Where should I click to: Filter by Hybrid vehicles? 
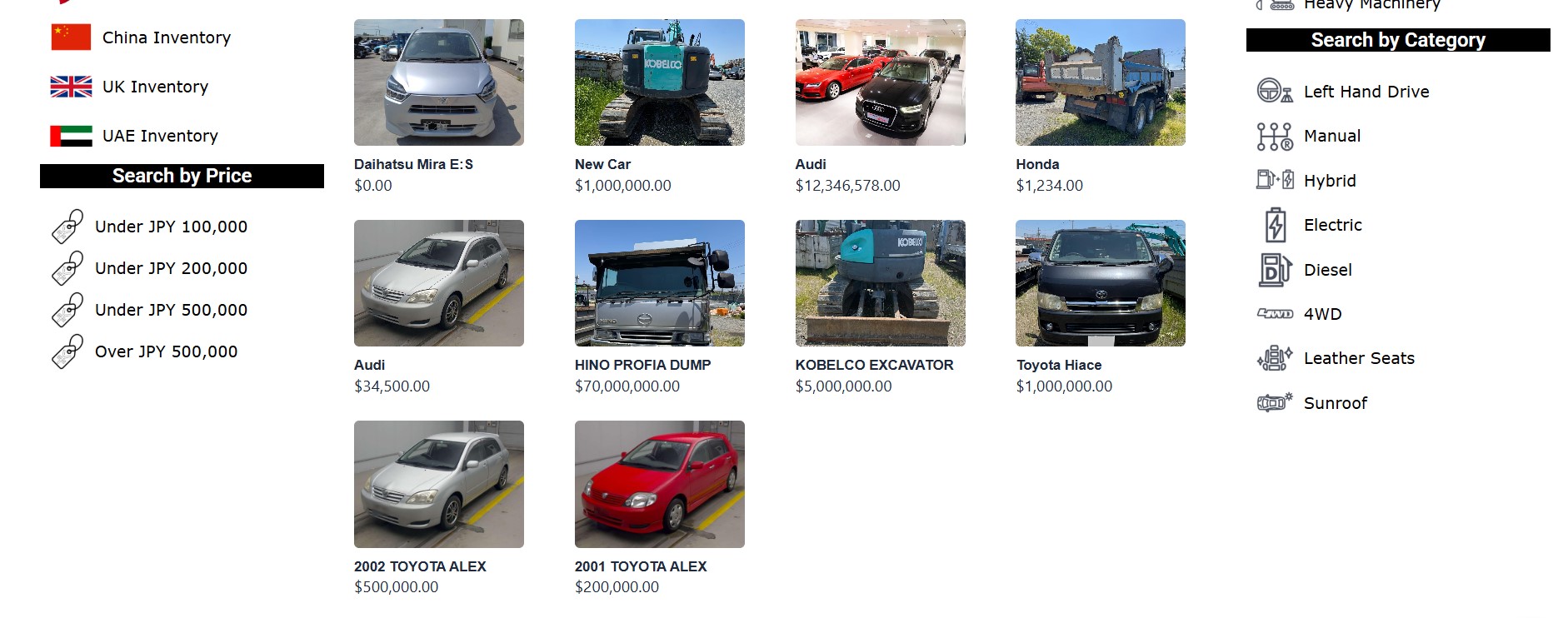(x=1329, y=181)
